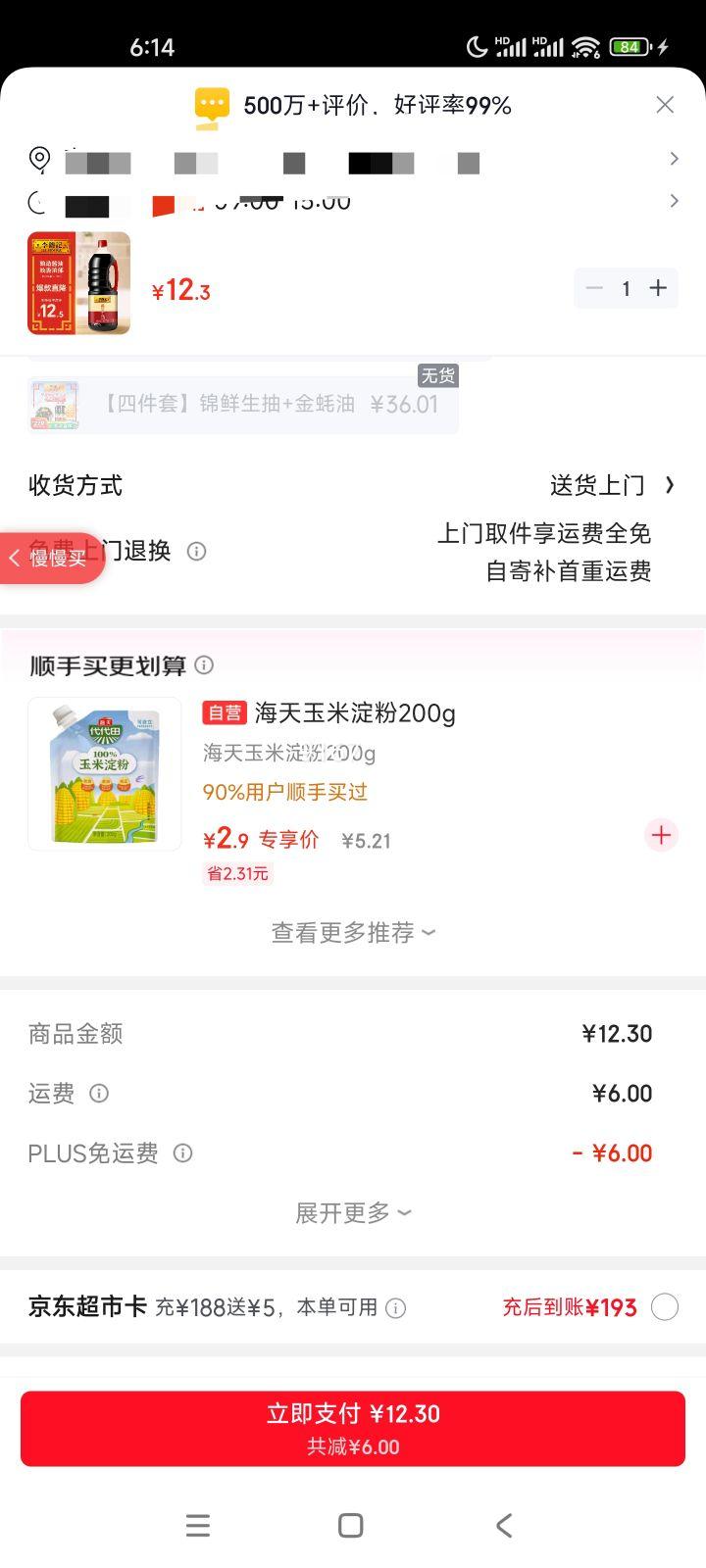Tap the circular home button at bottom

350,1525
